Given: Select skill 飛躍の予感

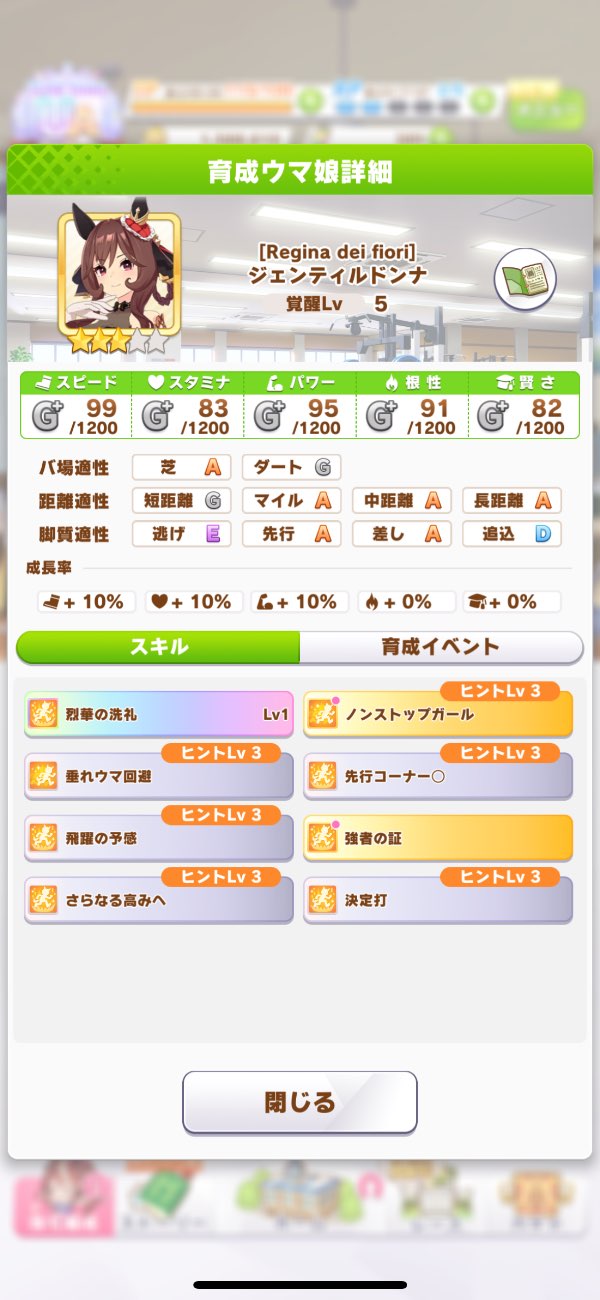Looking at the screenshot, I should point(158,838).
